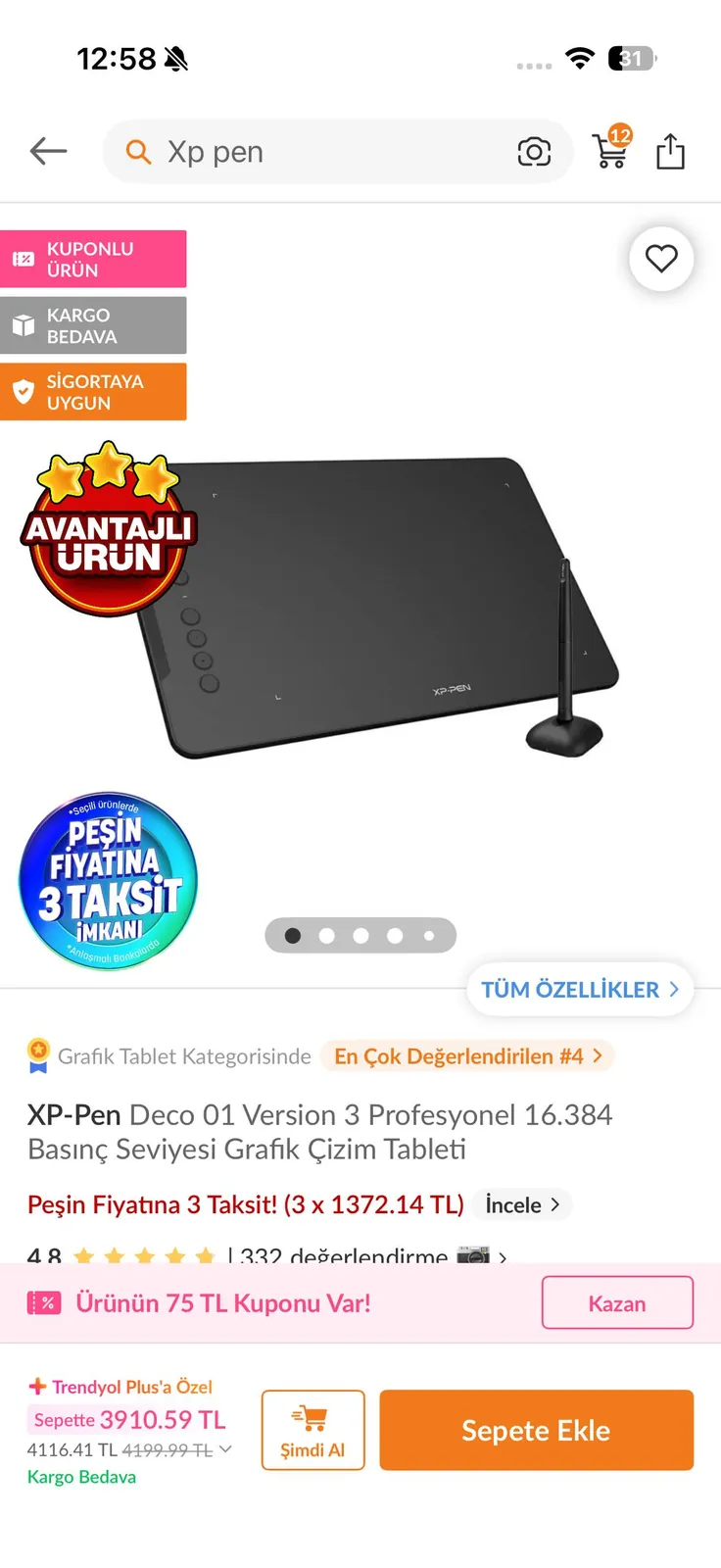Add to cart with Sepete Ekle
The width and height of the screenshot is (721, 1568).
point(536,1430)
